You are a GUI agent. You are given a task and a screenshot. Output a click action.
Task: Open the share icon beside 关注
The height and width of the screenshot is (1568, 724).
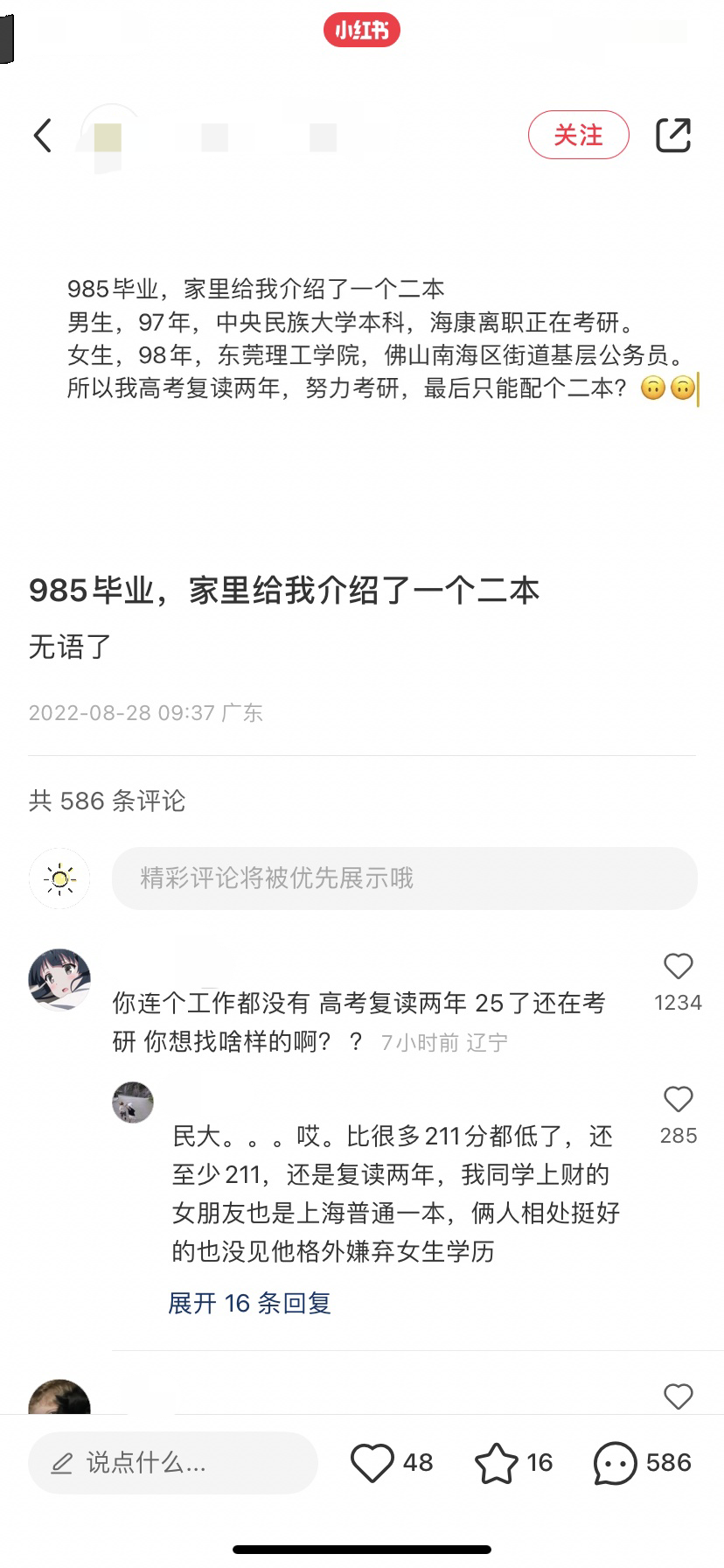click(673, 135)
